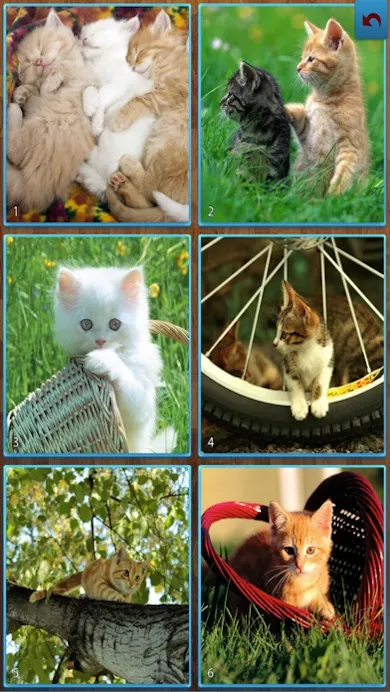Select picture 2 of two kittens in grass

[x=292, y=114]
